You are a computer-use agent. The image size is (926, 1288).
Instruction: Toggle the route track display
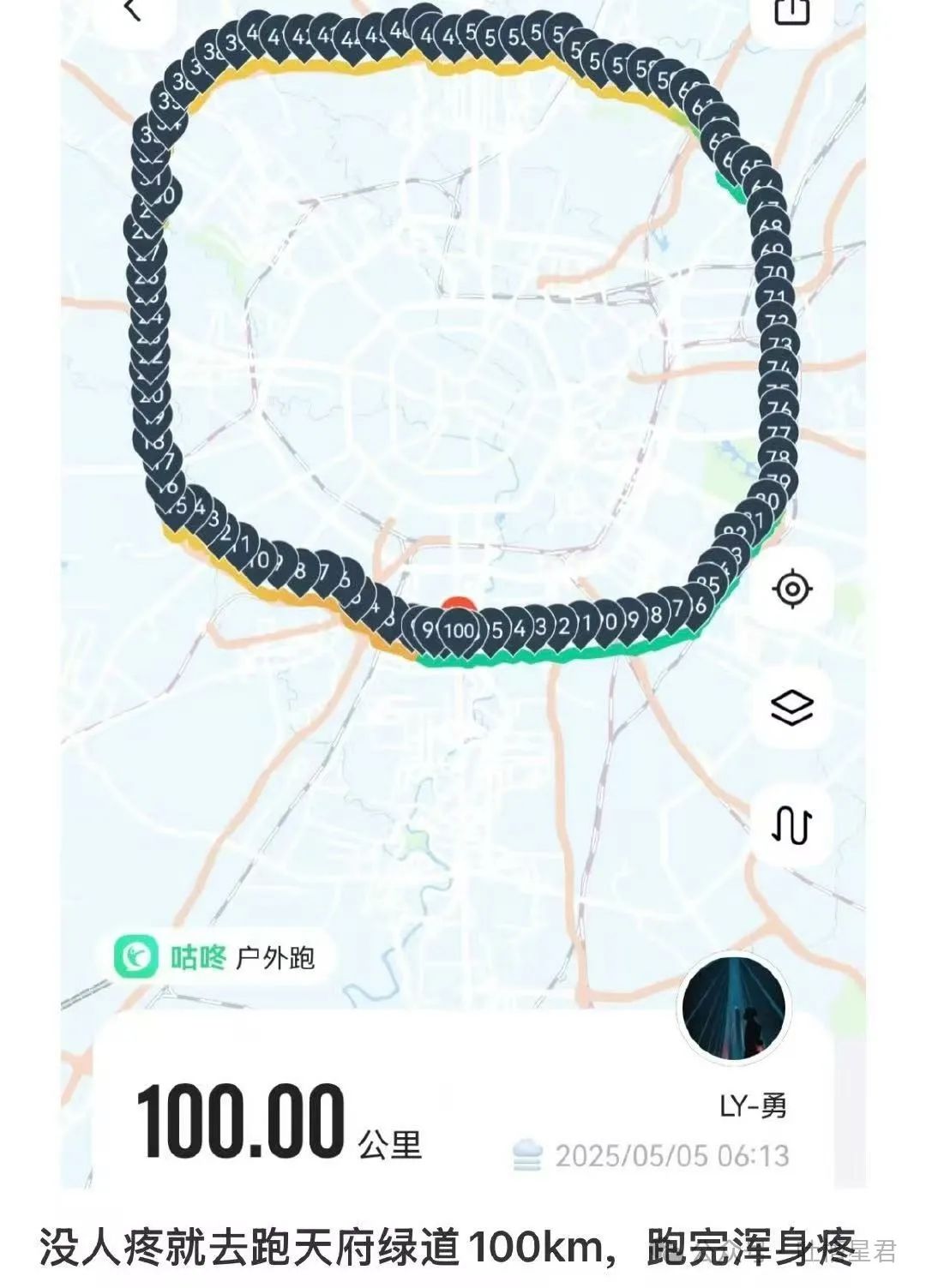point(791,825)
